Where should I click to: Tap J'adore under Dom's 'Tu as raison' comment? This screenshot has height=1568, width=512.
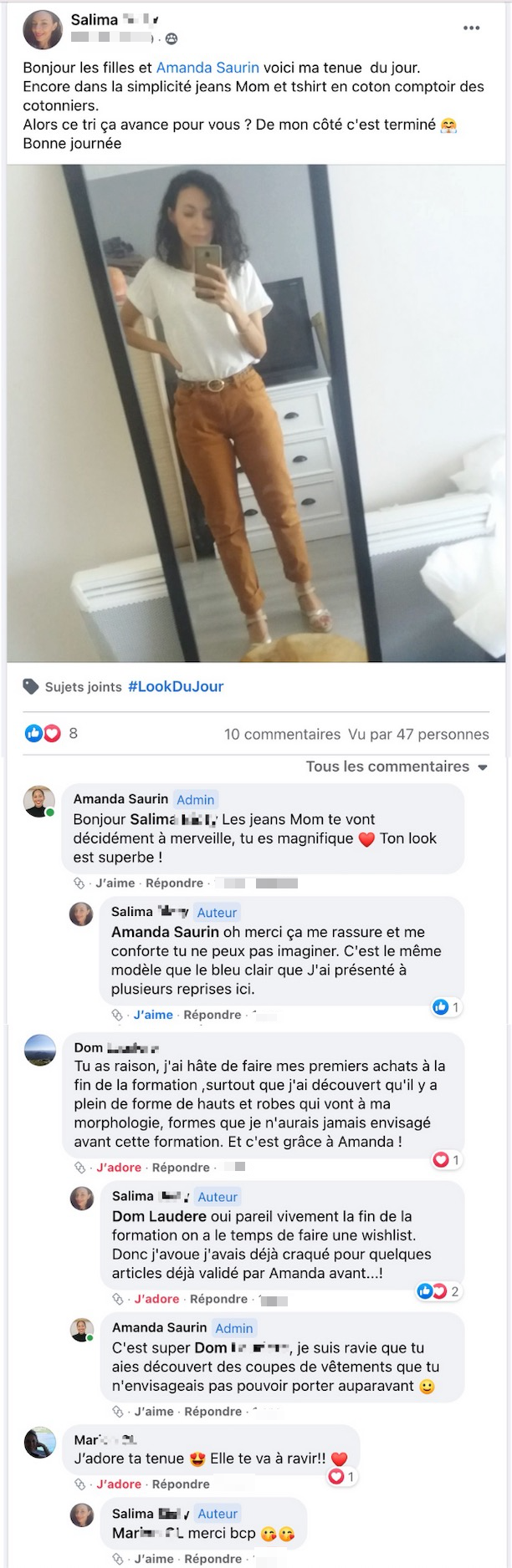pyautogui.click(x=119, y=1167)
